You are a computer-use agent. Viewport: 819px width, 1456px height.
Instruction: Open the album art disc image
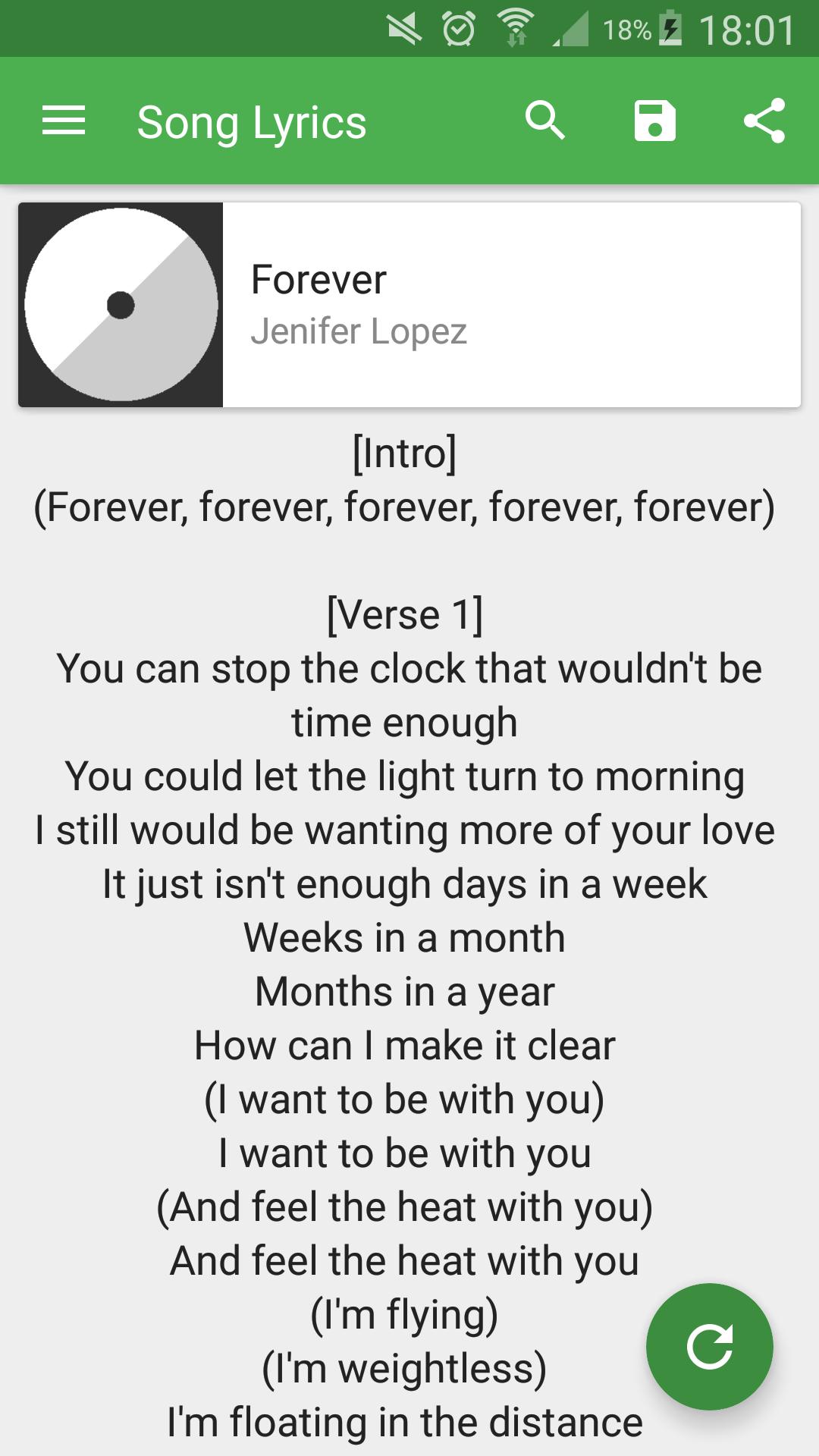pos(120,305)
